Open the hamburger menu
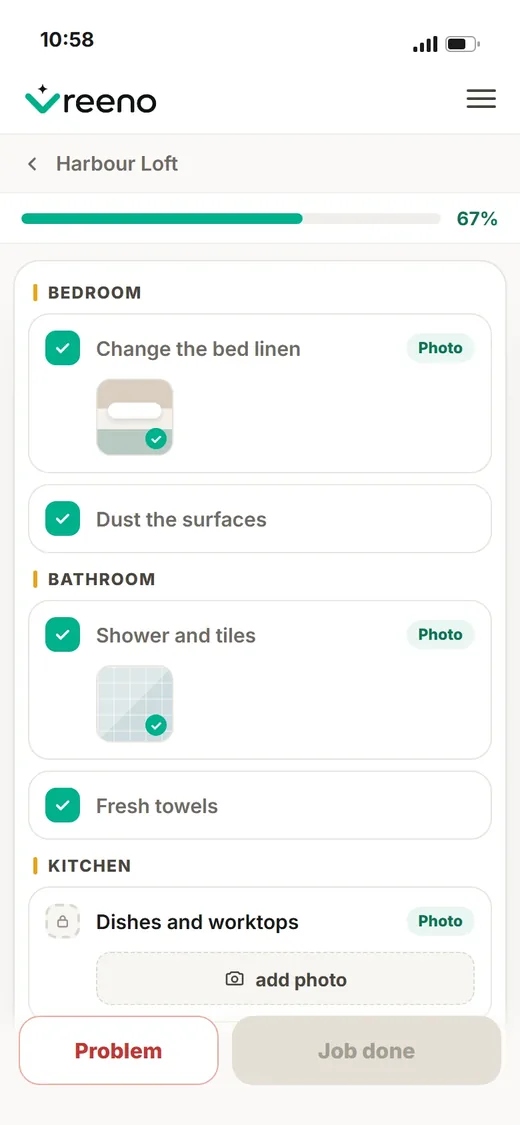 [481, 99]
